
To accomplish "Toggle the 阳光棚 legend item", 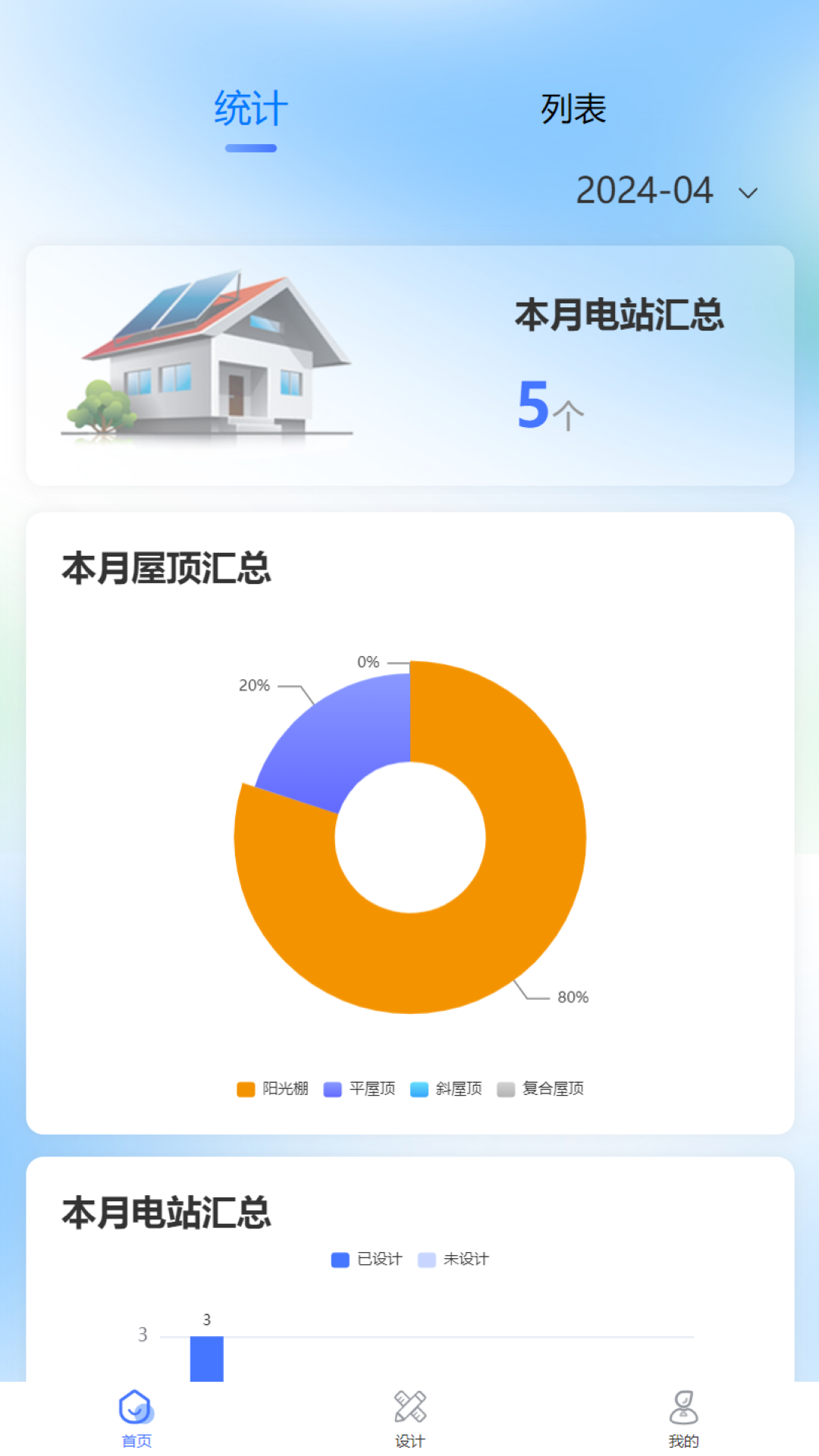I will click(273, 1089).
